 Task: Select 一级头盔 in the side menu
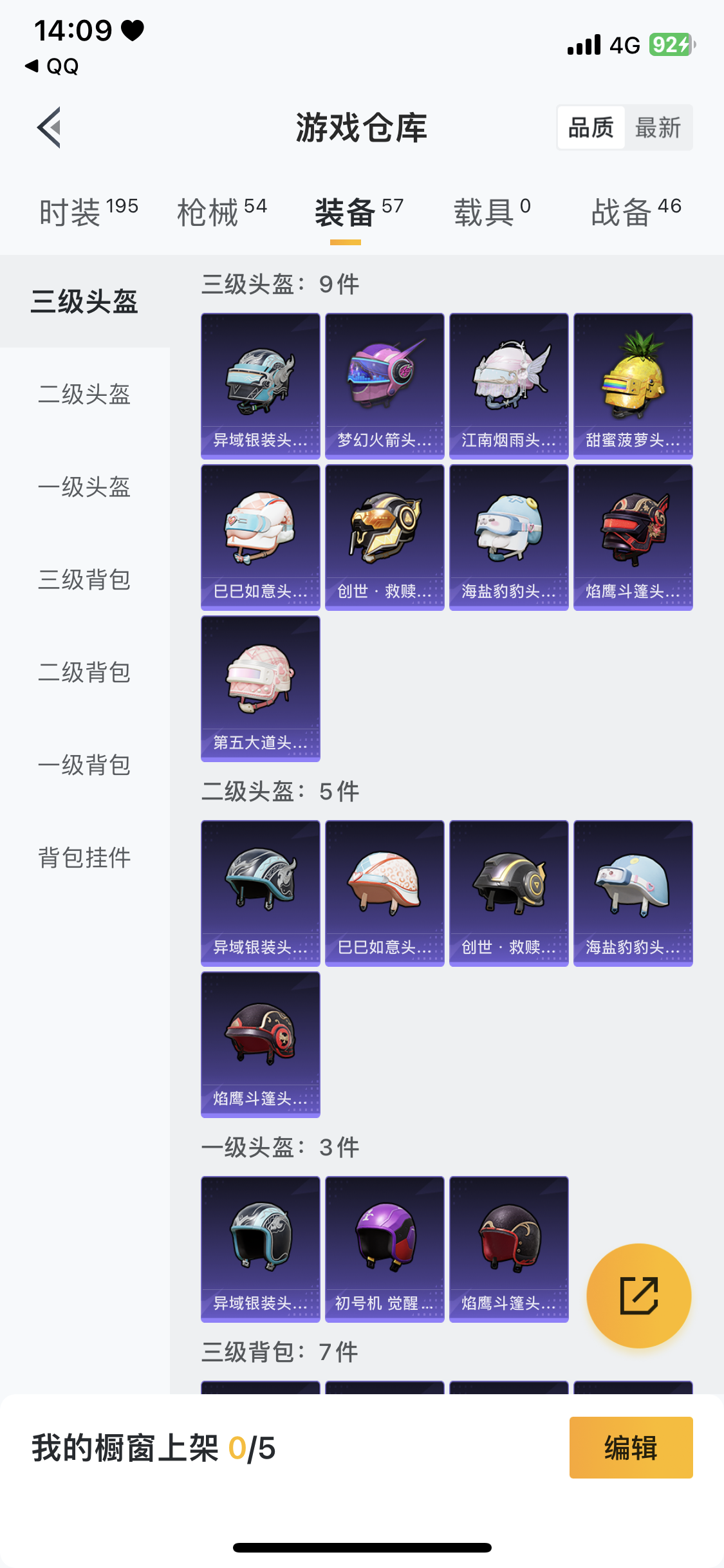84,487
